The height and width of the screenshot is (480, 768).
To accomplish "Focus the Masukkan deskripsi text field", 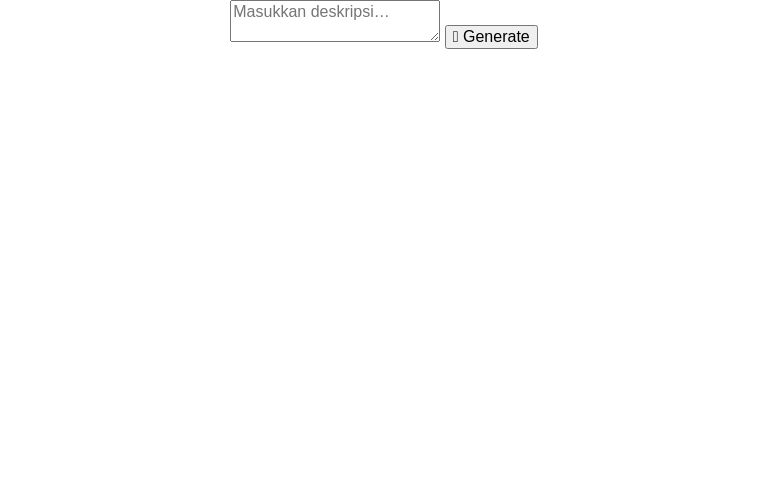I will (334, 21).
